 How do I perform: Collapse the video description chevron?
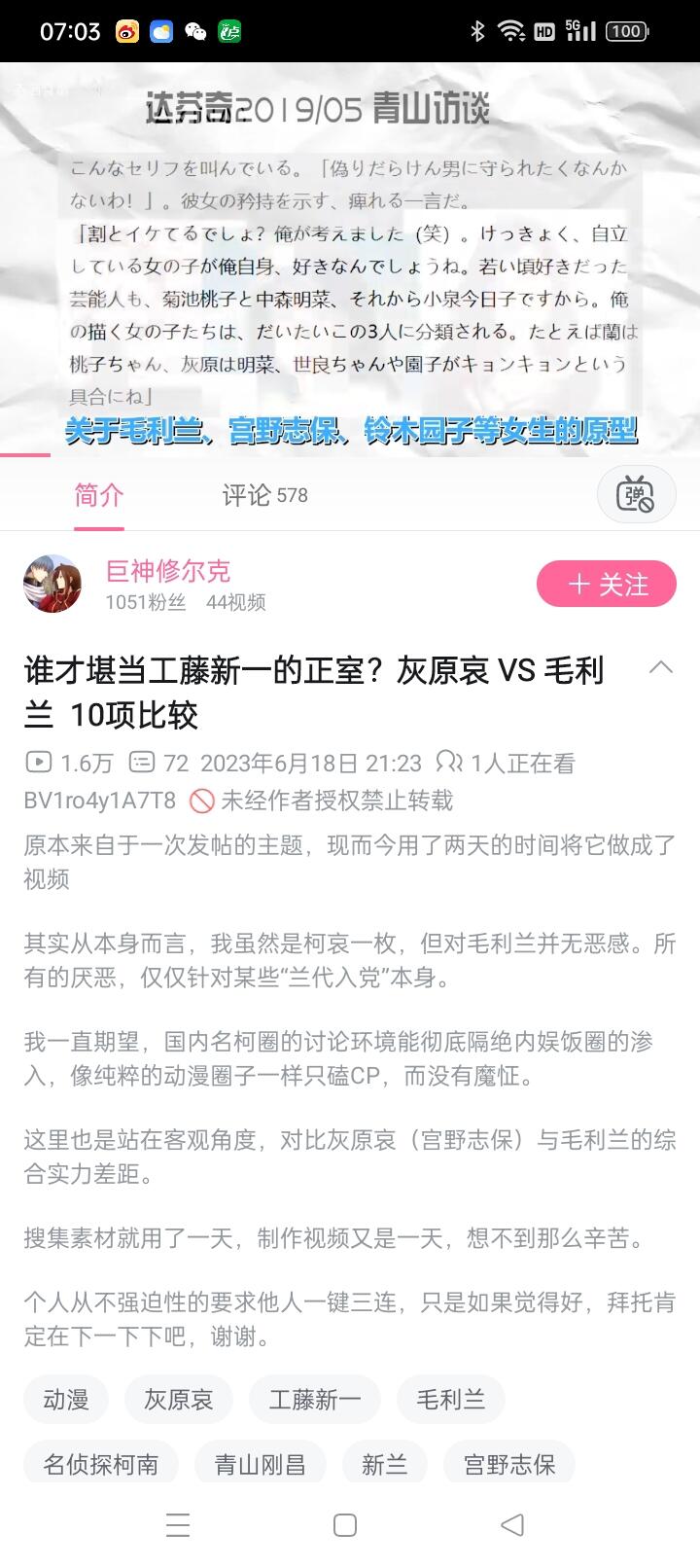(x=661, y=668)
